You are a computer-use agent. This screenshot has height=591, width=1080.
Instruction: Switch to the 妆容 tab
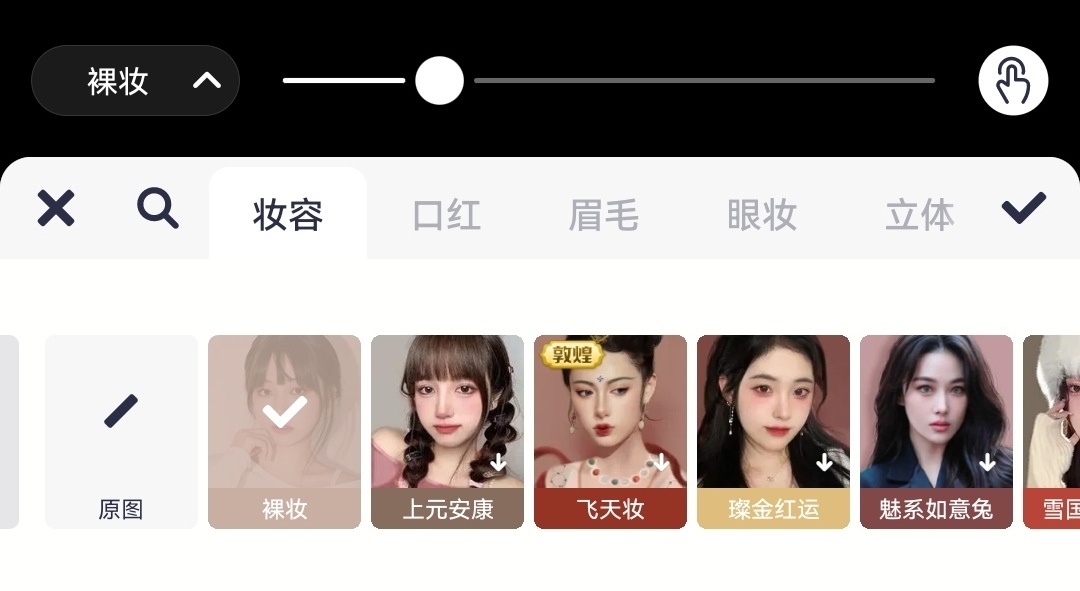point(288,215)
